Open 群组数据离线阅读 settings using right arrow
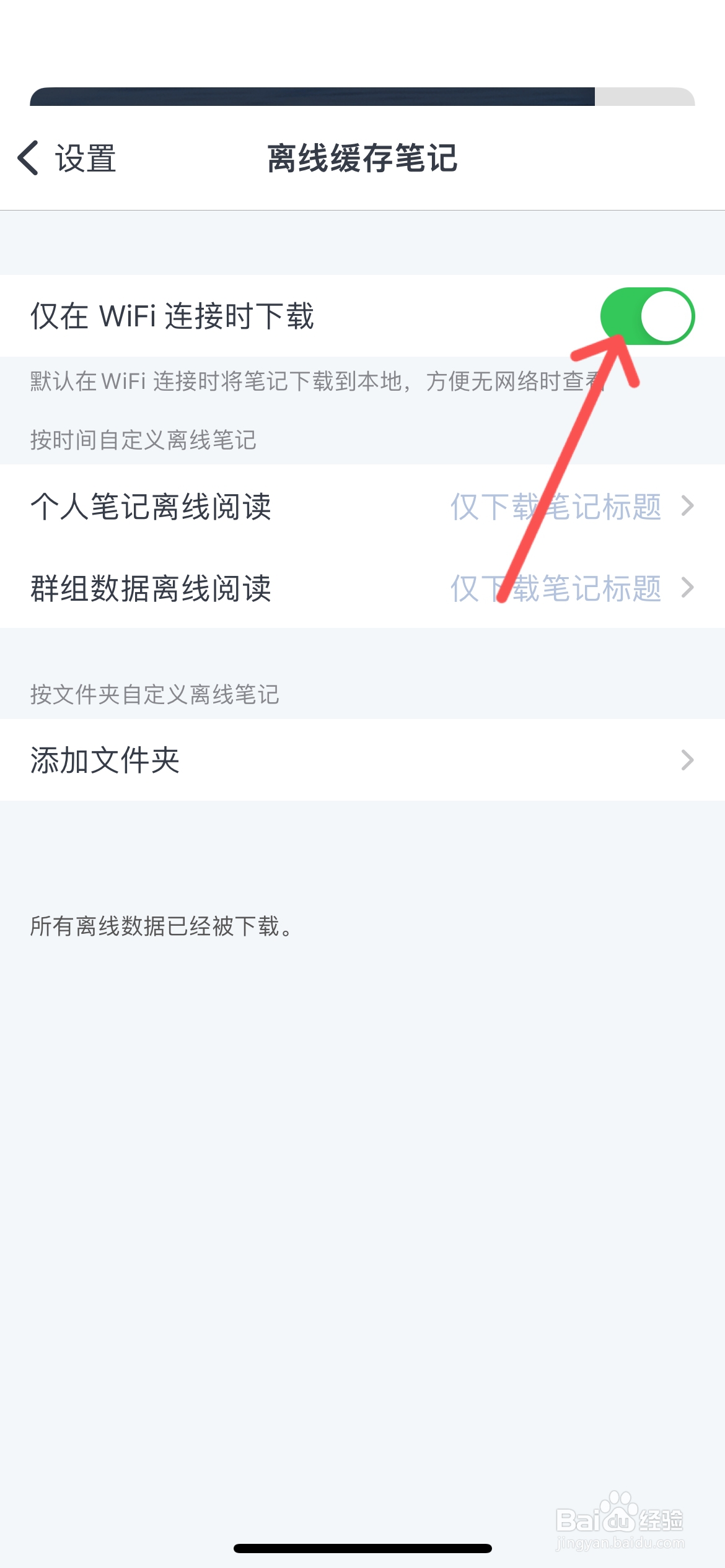 tap(688, 590)
